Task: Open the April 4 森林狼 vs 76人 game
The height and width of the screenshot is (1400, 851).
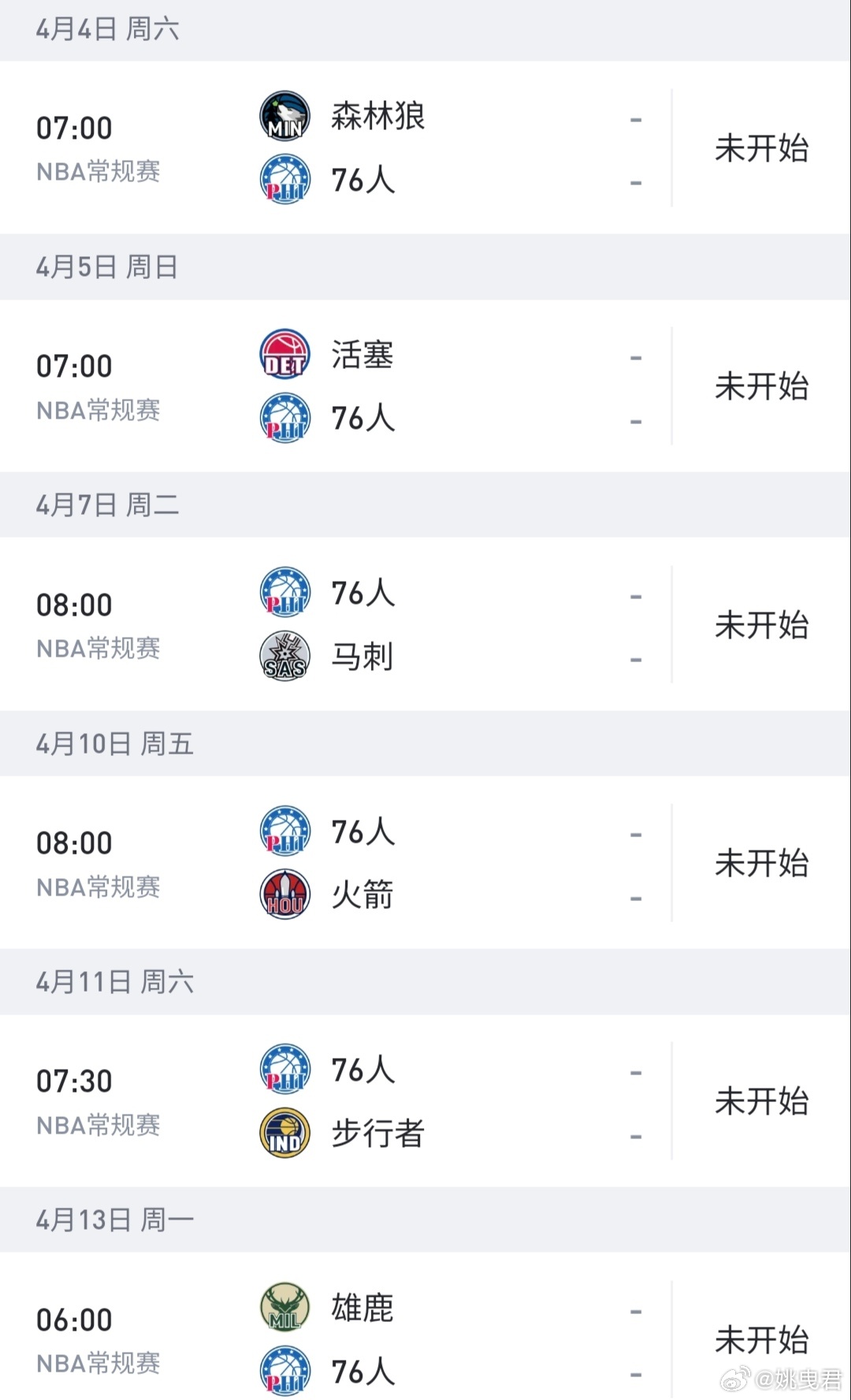Action: pyautogui.click(x=425, y=147)
